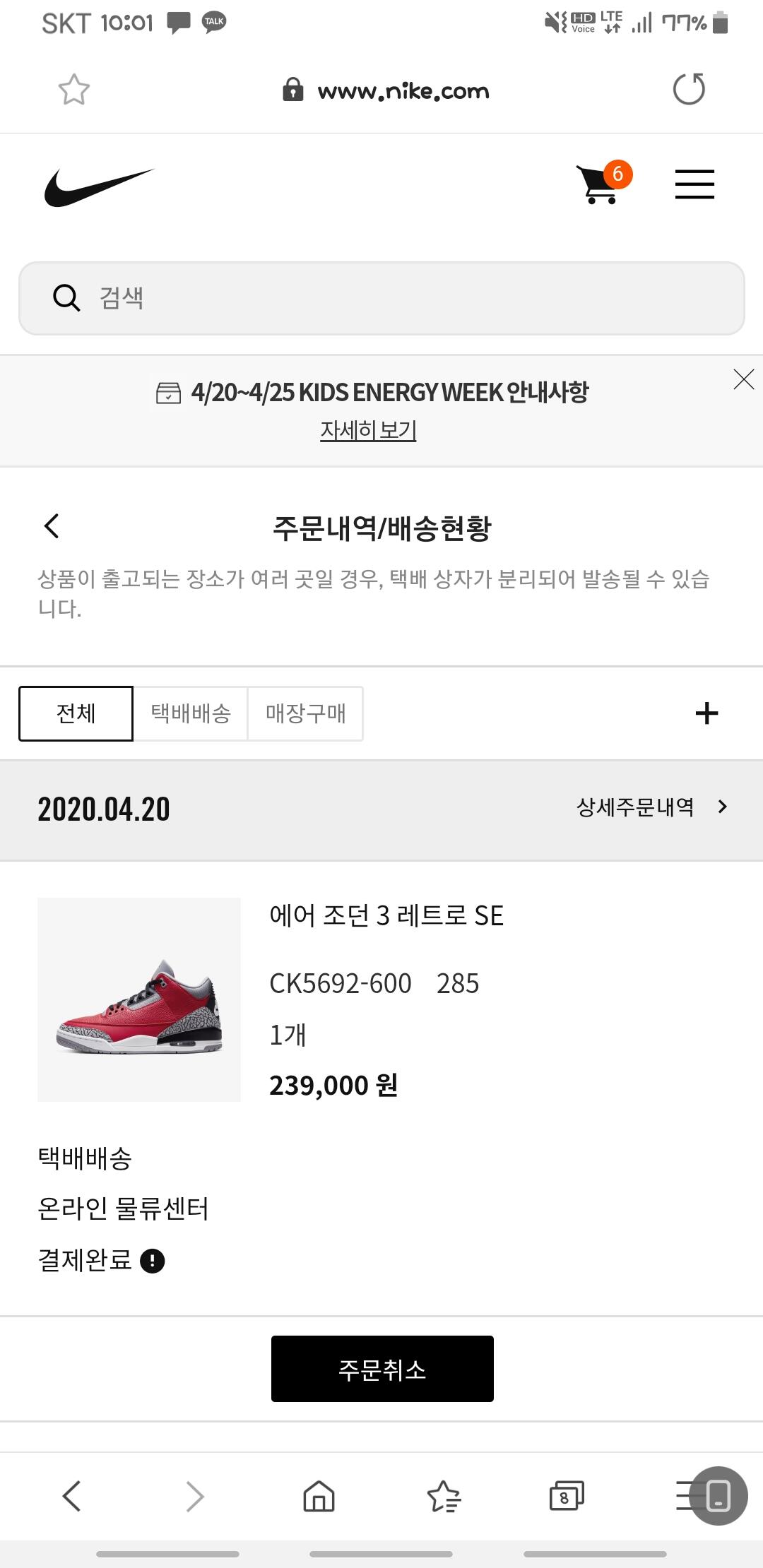This screenshot has width=763, height=1568.
Task: Reload the Nike page
Action: click(689, 89)
